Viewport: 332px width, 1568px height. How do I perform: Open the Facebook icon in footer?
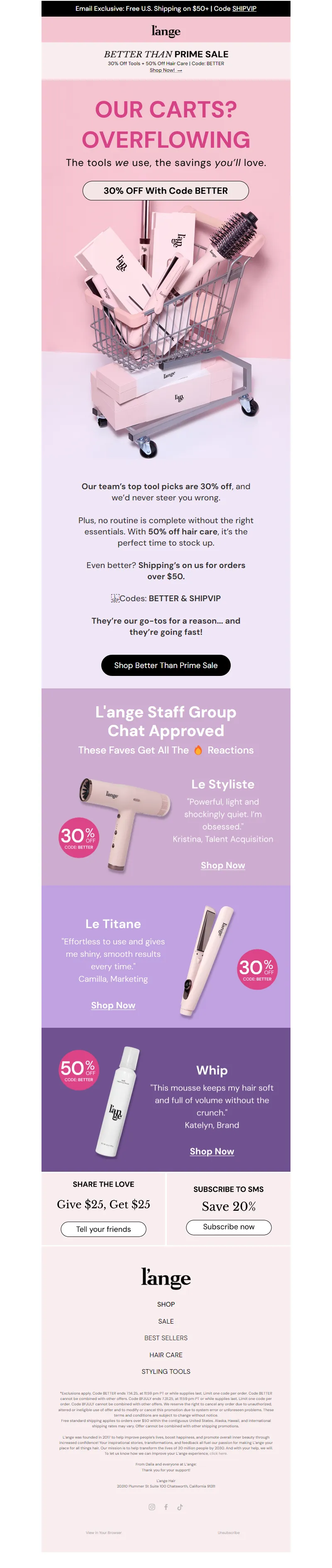[x=166, y=1507]
